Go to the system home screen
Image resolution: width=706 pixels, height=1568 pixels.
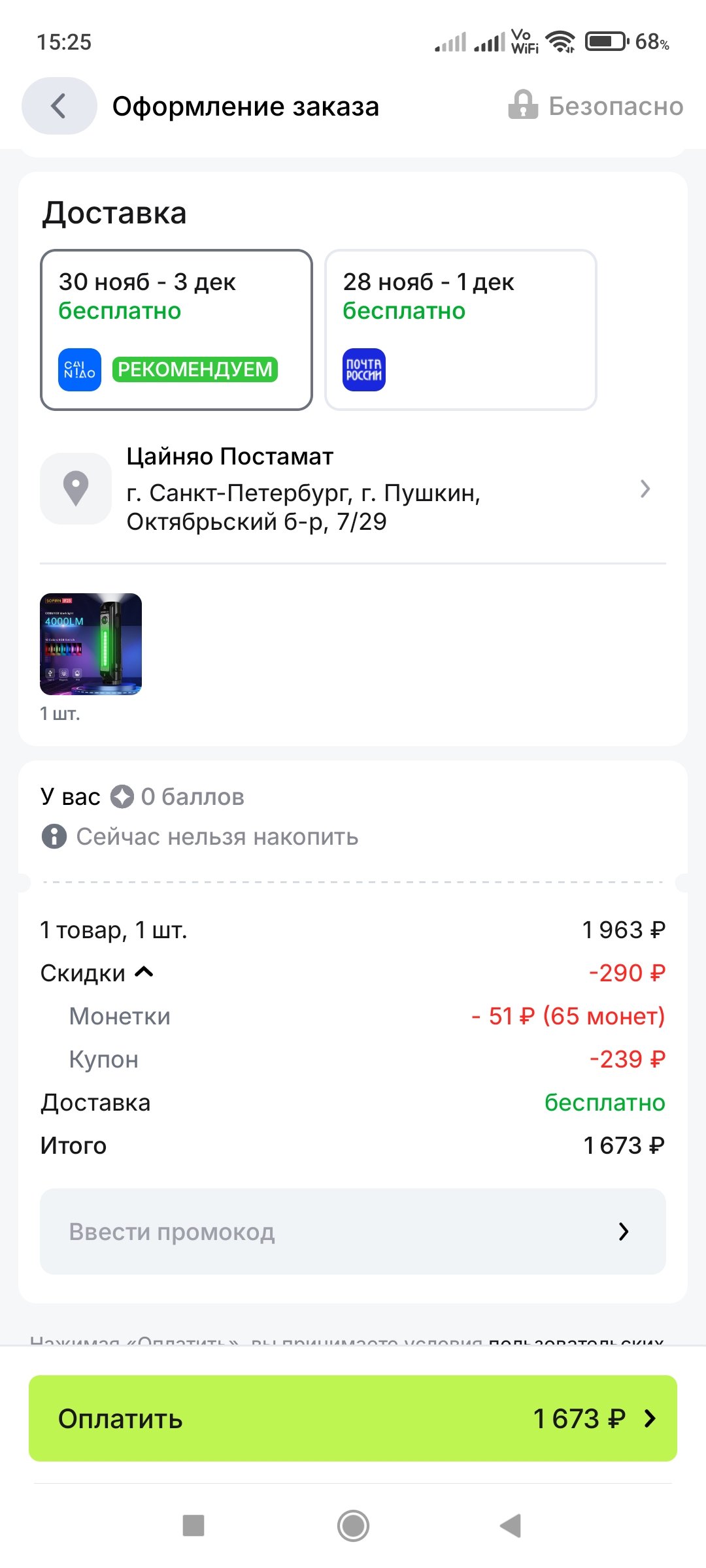(x=353, y=1526)
